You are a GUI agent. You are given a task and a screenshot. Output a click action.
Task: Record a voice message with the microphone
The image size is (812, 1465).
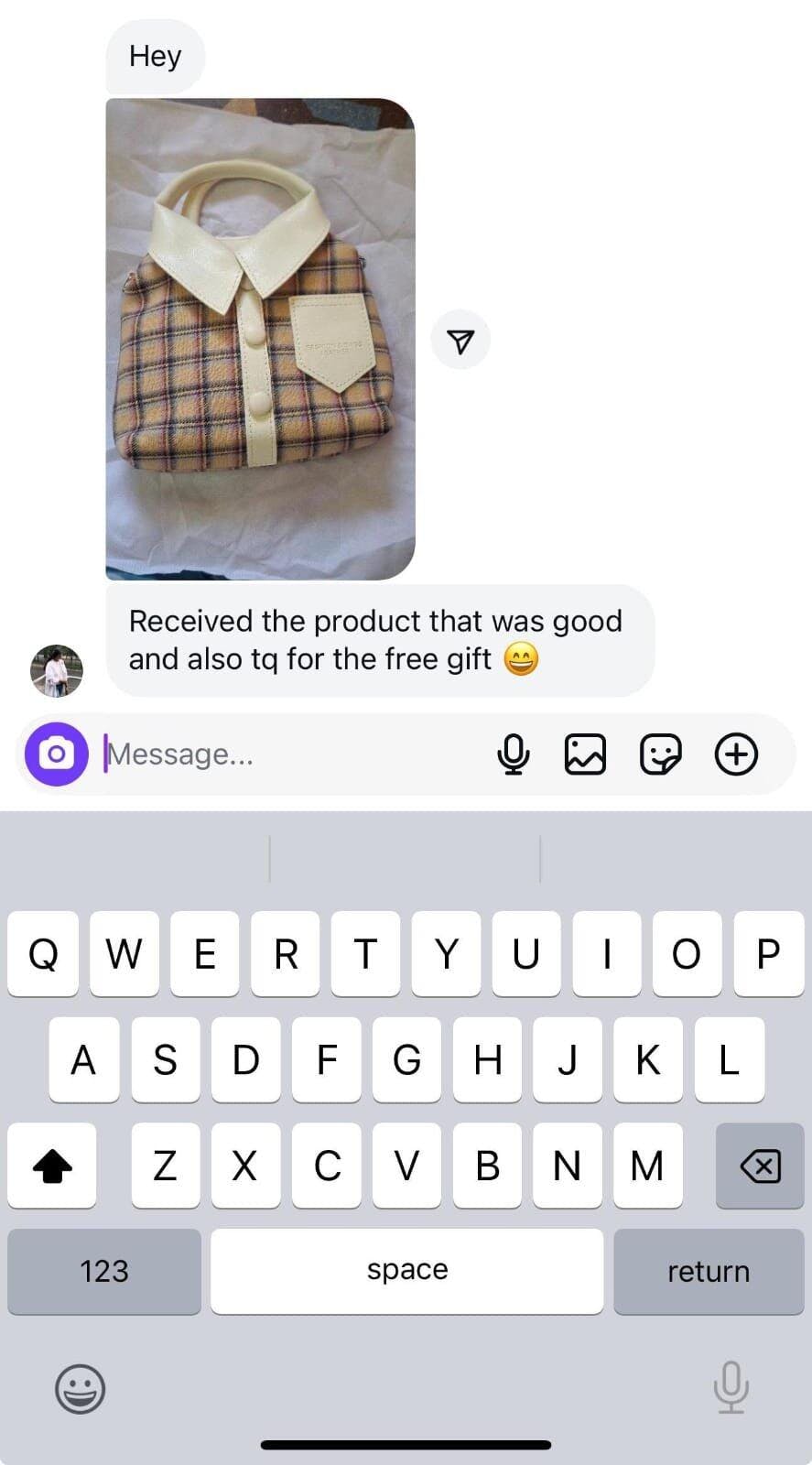coord(514,754)
